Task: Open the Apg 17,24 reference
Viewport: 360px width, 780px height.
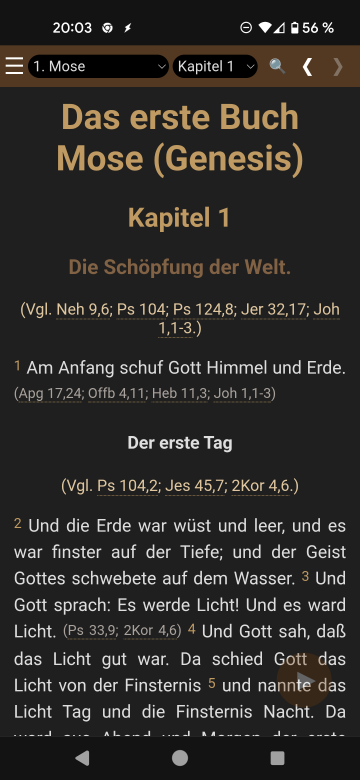Action: (50, 394)
